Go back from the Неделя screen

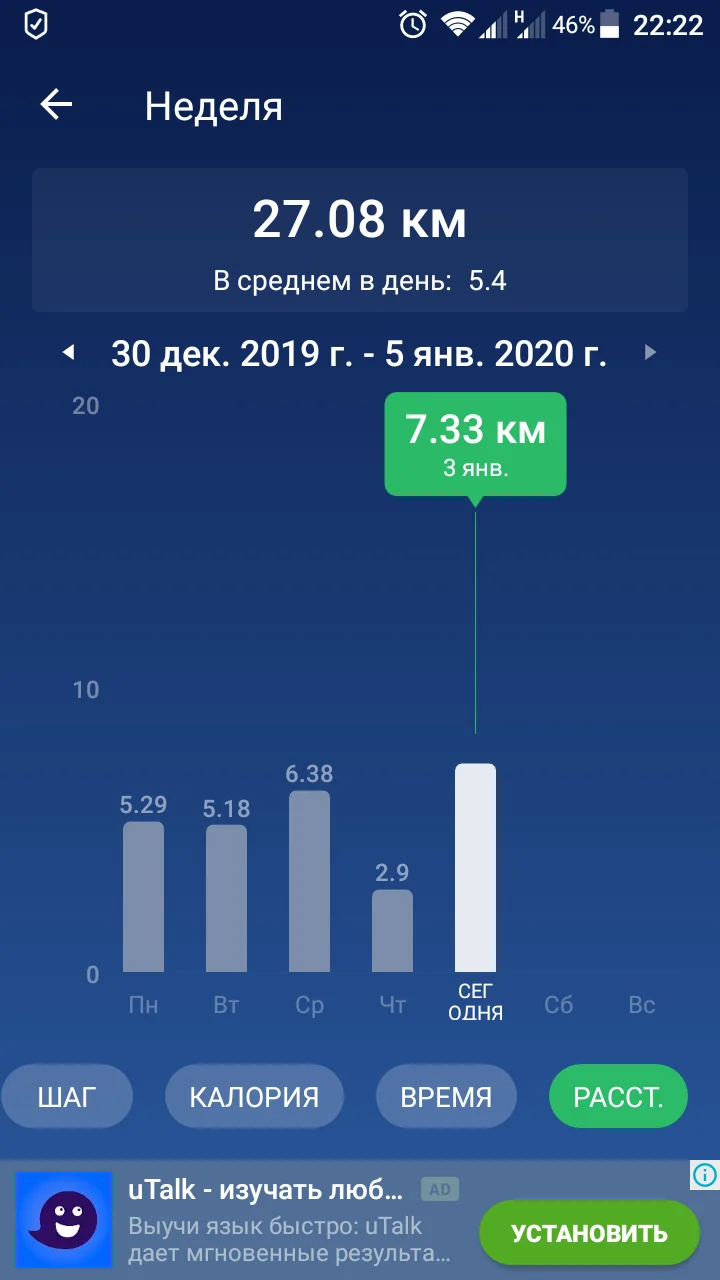pyautogui.click(x=56, y=105)
